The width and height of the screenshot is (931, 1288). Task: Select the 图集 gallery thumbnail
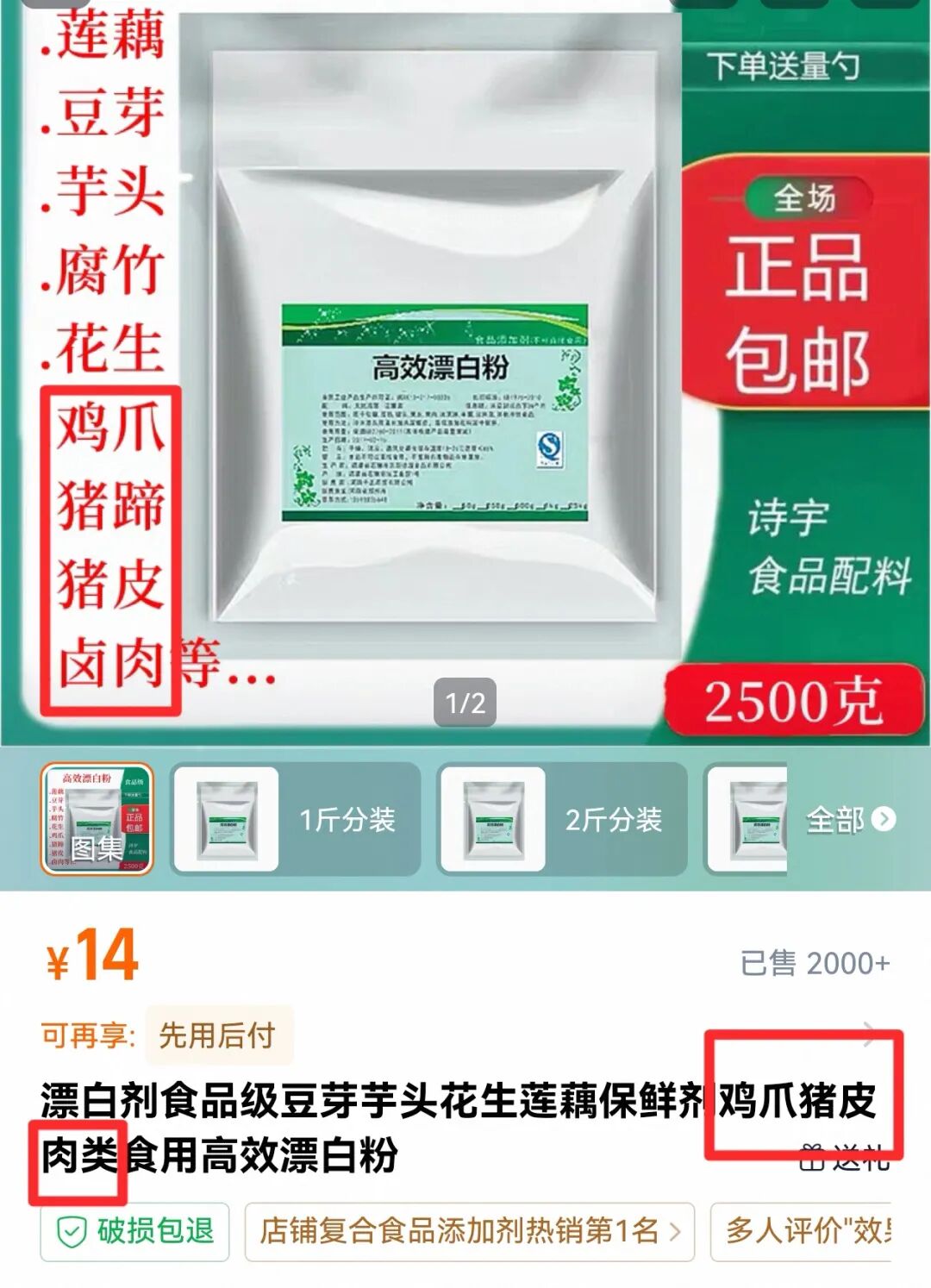(97, 819)
